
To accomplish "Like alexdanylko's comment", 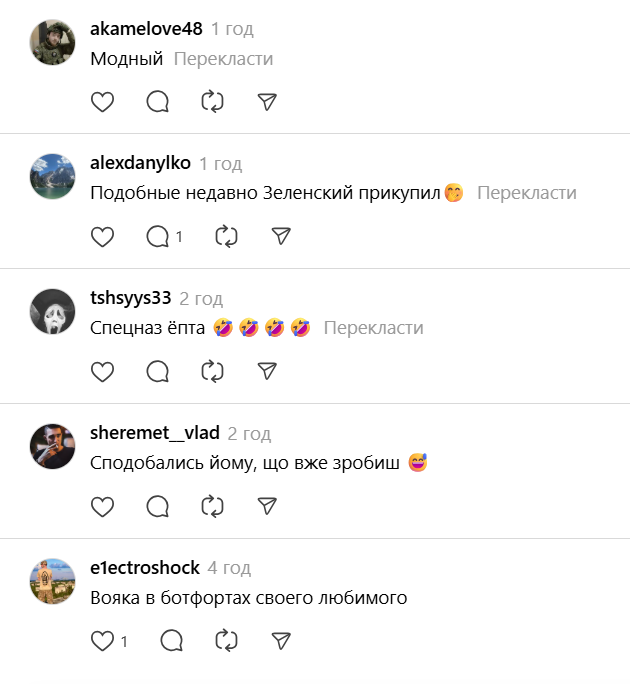I will pyautogui.click(x=102, y=237).
